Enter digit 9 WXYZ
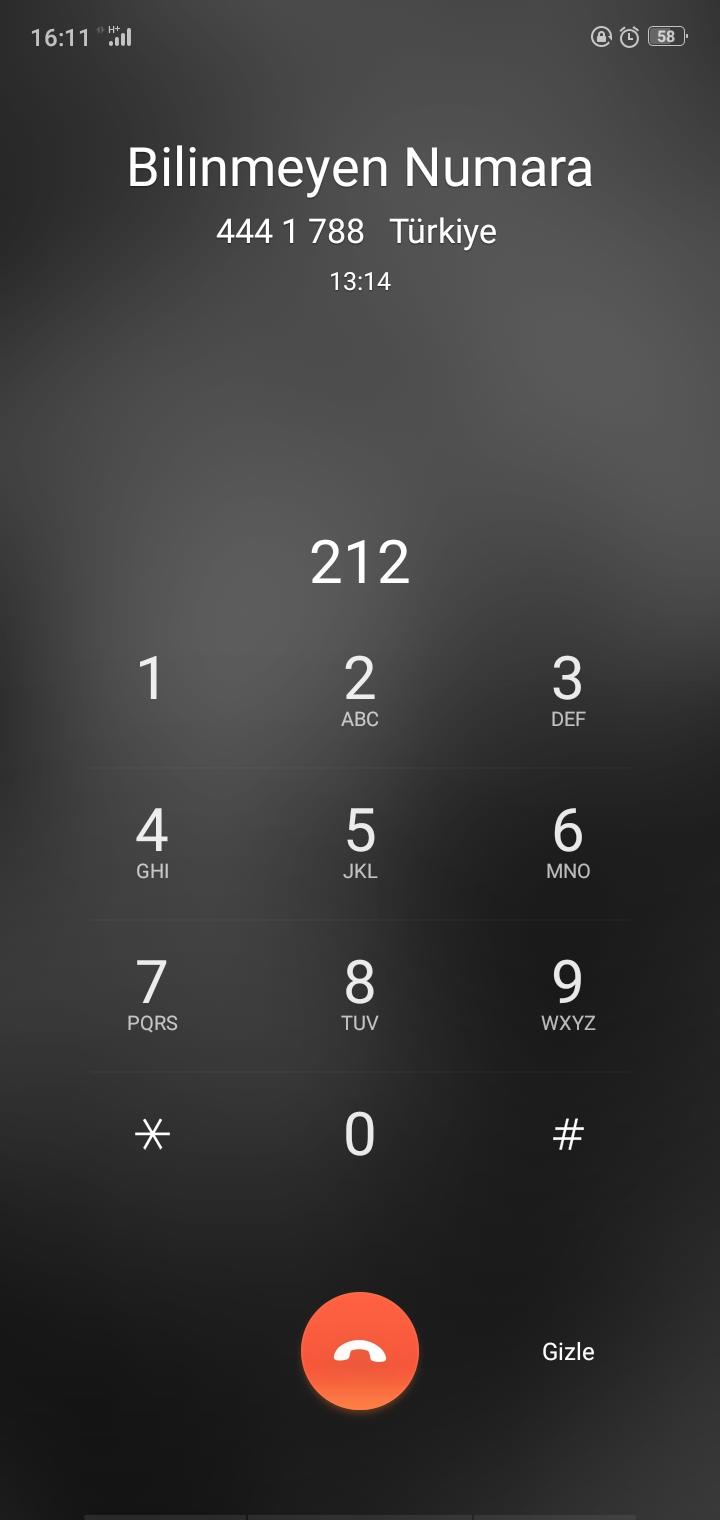 click(568, 995)
